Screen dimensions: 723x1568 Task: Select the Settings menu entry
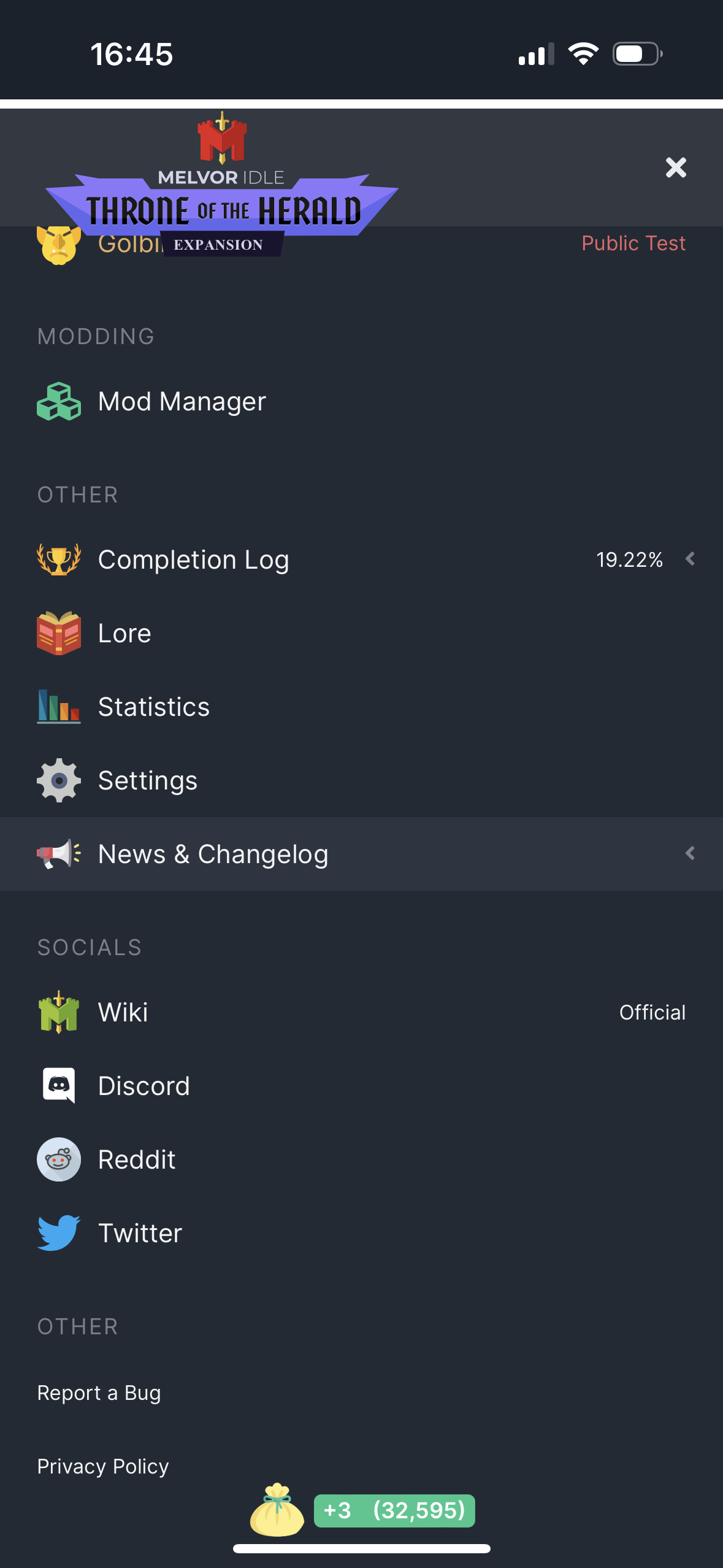(147, 780)
